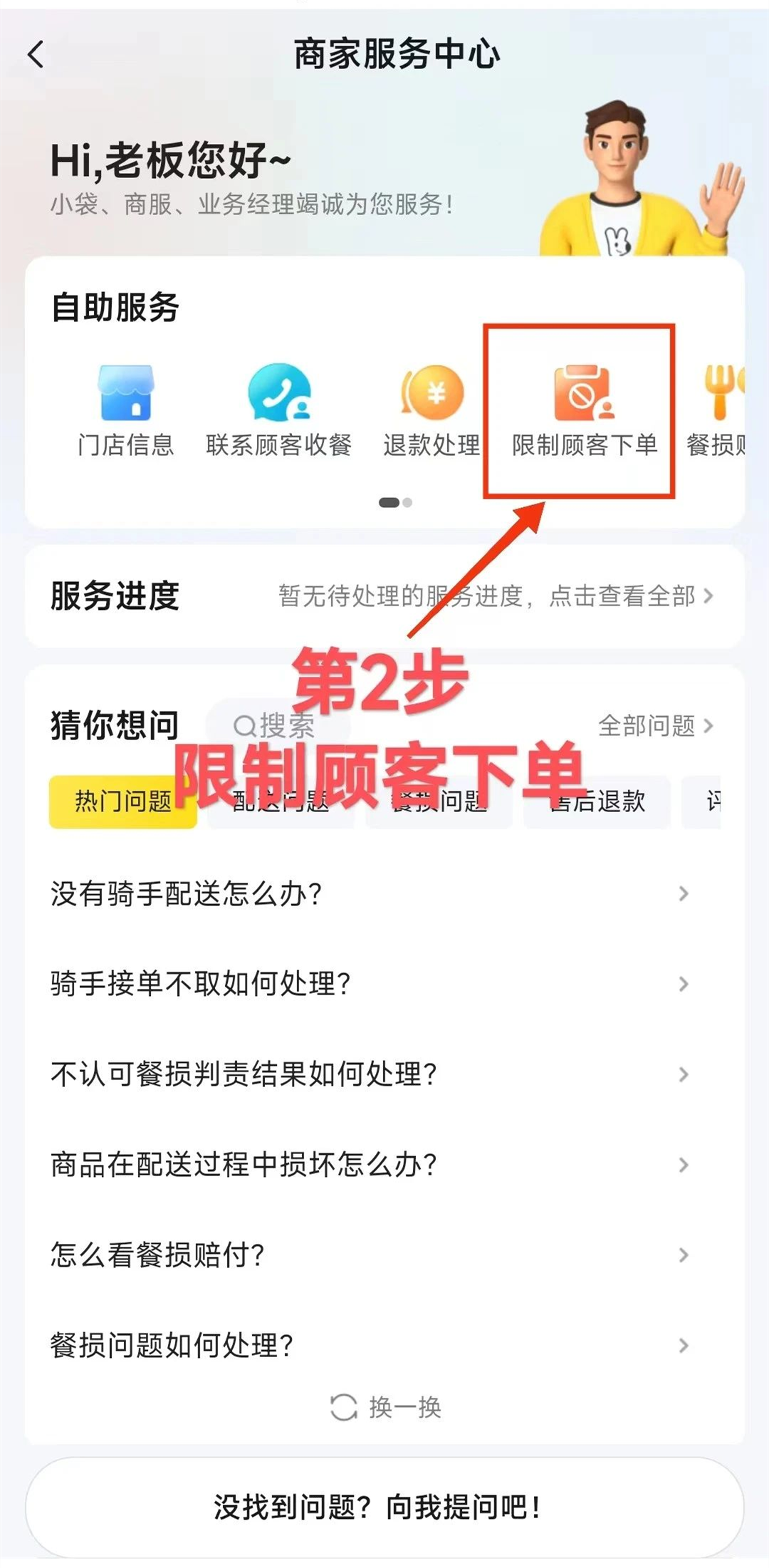The height and width of the screenshot is (1568, 769).
Task: Tap the back arrow icon
Action: click(33, 53)
